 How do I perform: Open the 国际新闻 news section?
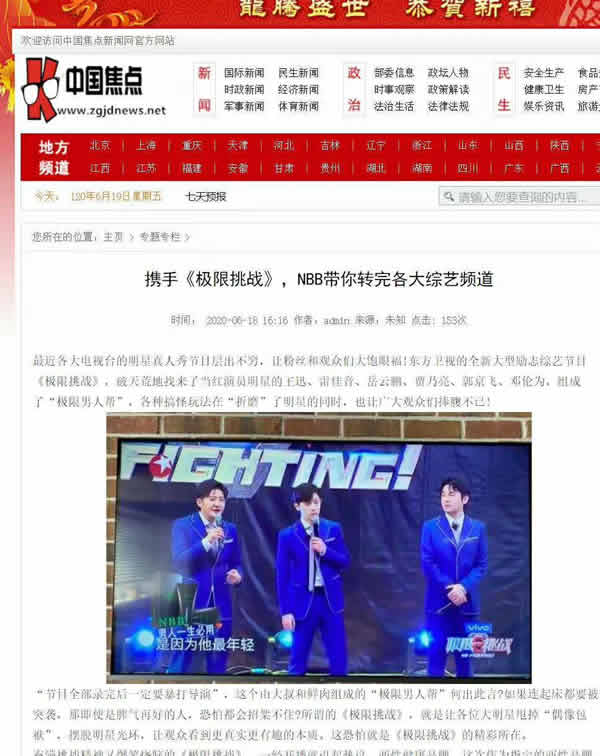(x=244, y=73)
